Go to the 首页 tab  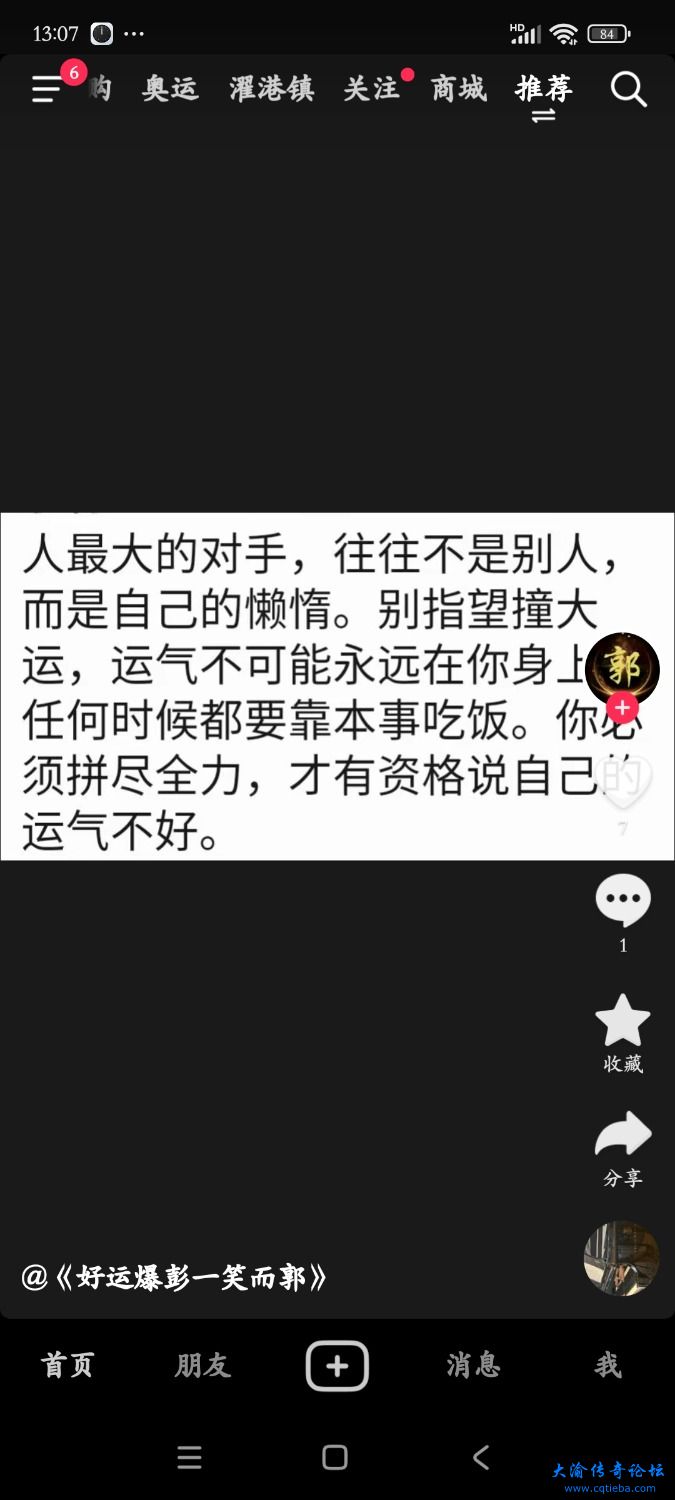click(67, 1365)
